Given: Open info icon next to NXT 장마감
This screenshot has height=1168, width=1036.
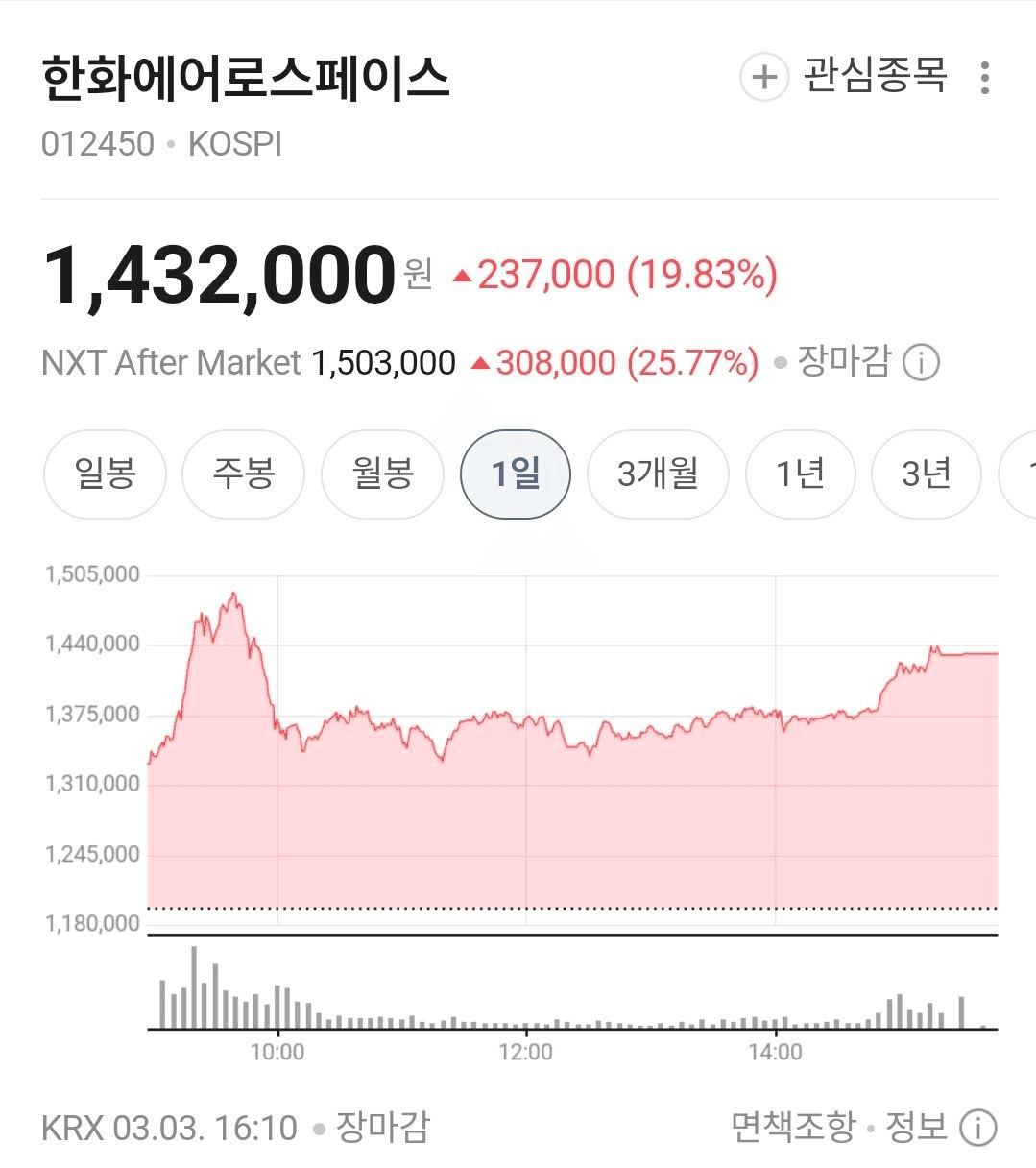Looking at the screenshot, I should tap(922, 364).
